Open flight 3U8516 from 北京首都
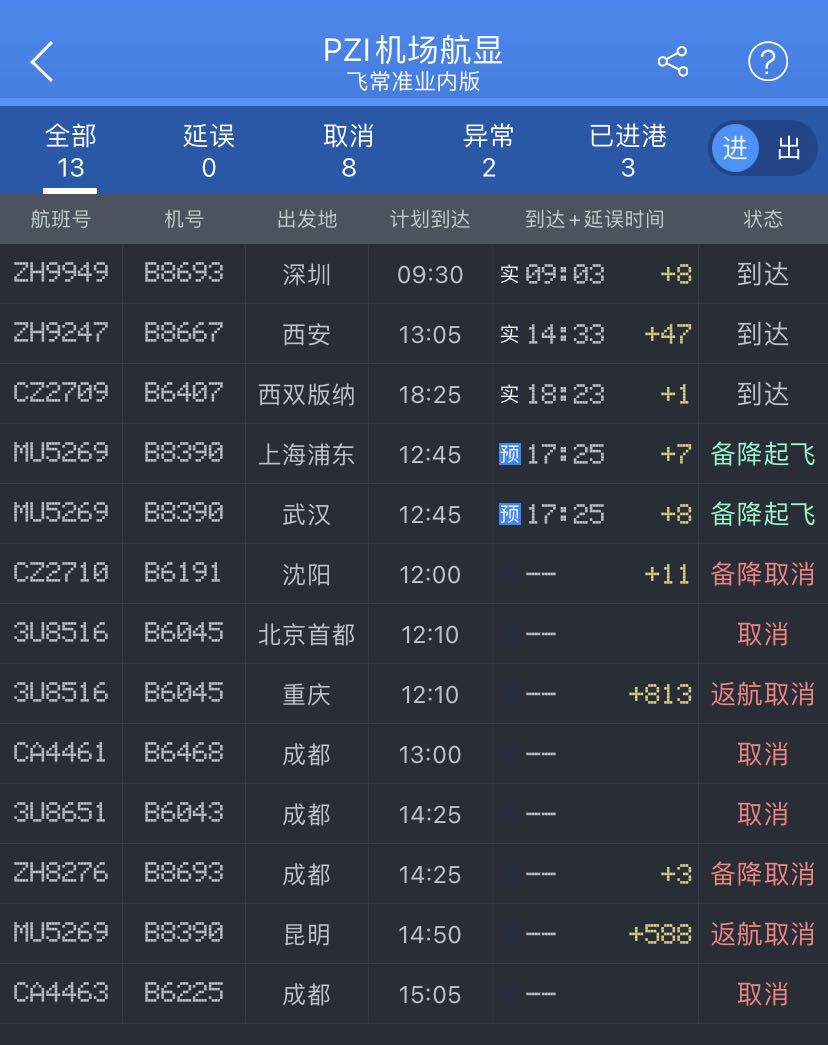Viewport: 828px width, 1045px height. click(414, 634)
